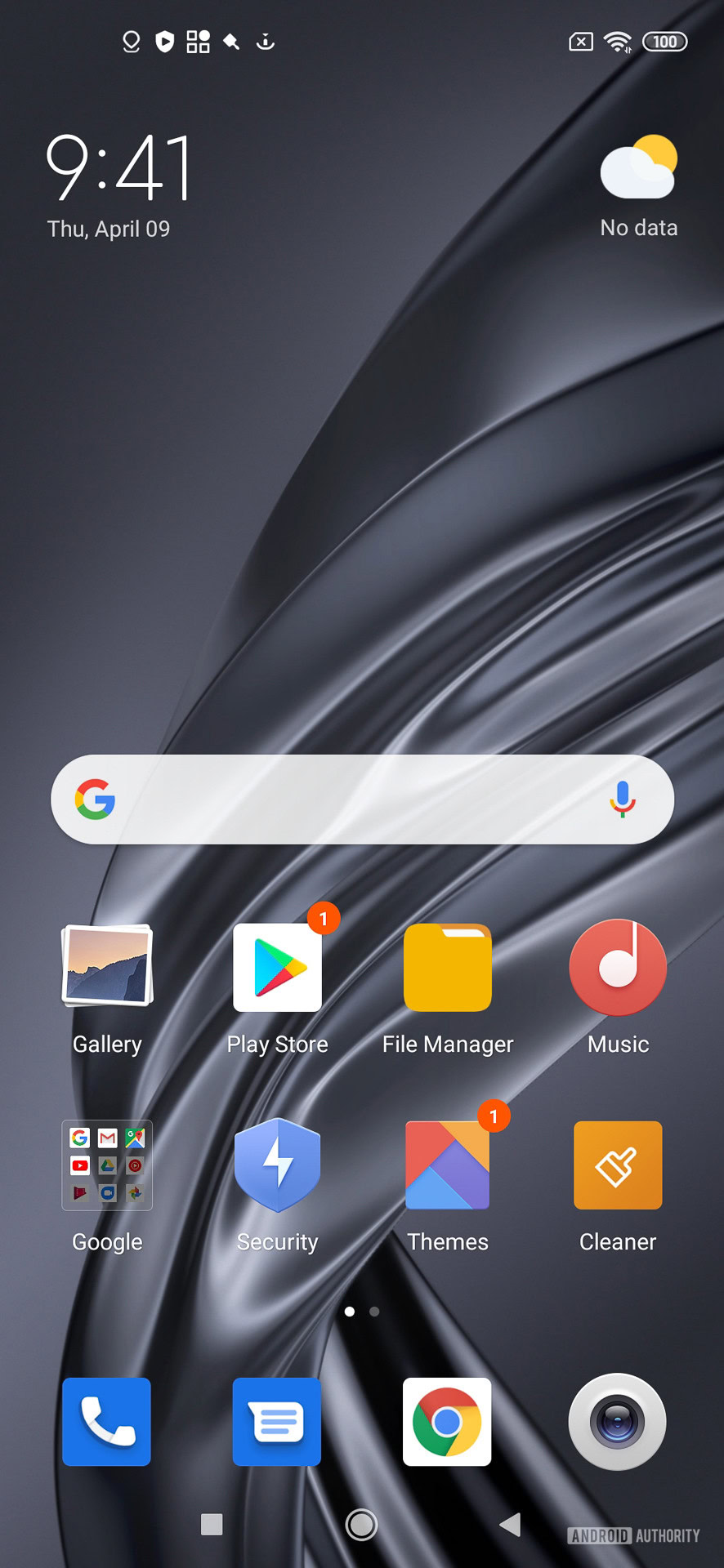Open the Phone dialer in the dock
This screenshot has width=724, height=1568.
(x=107, y=1422)
